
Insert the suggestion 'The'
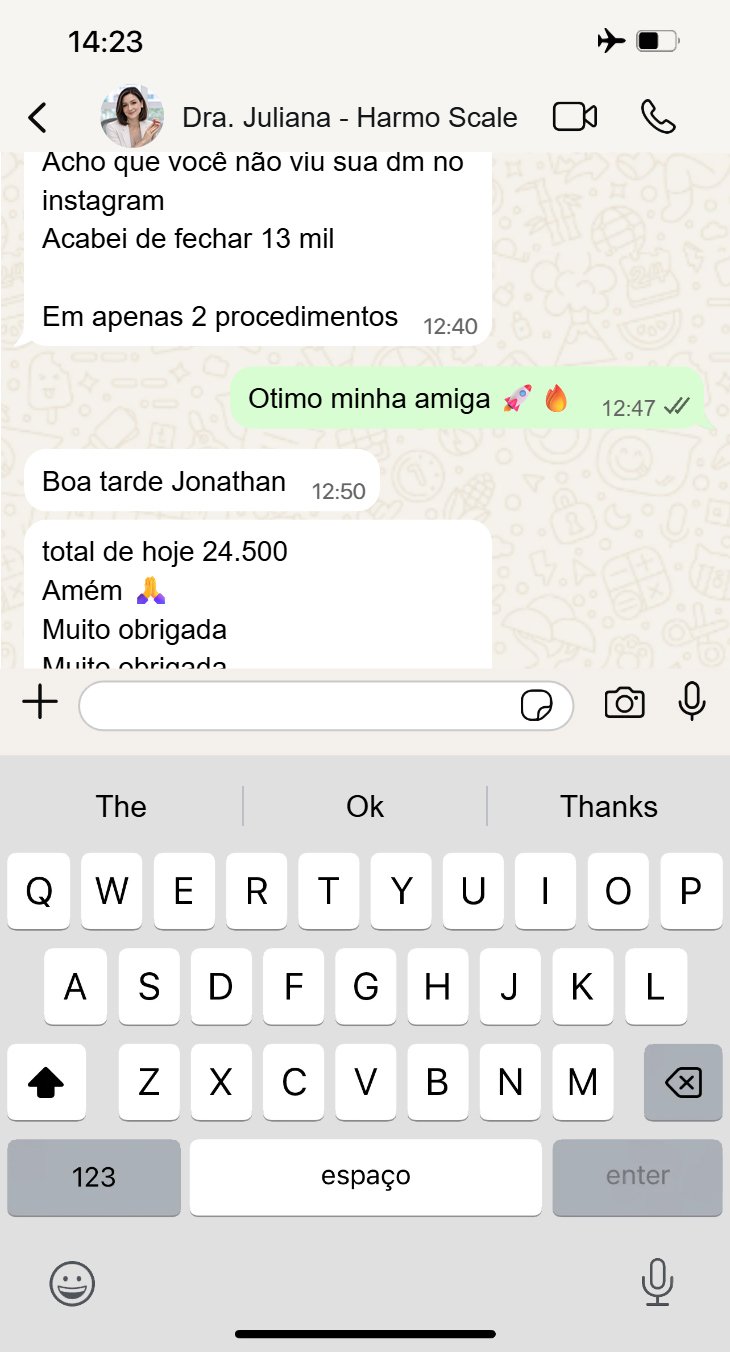coord(120,805)
